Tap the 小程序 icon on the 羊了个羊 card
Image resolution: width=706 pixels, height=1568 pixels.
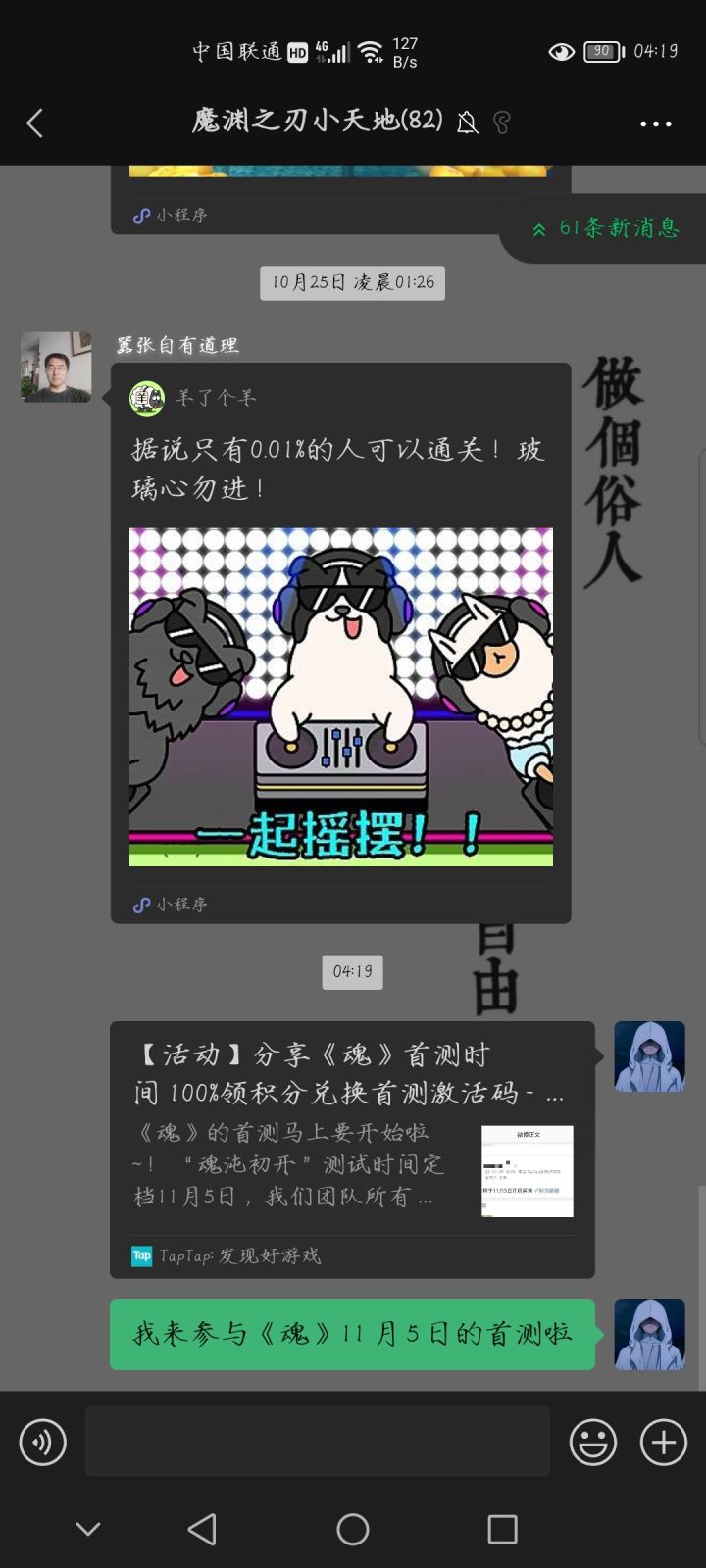(x=138, y=905)
